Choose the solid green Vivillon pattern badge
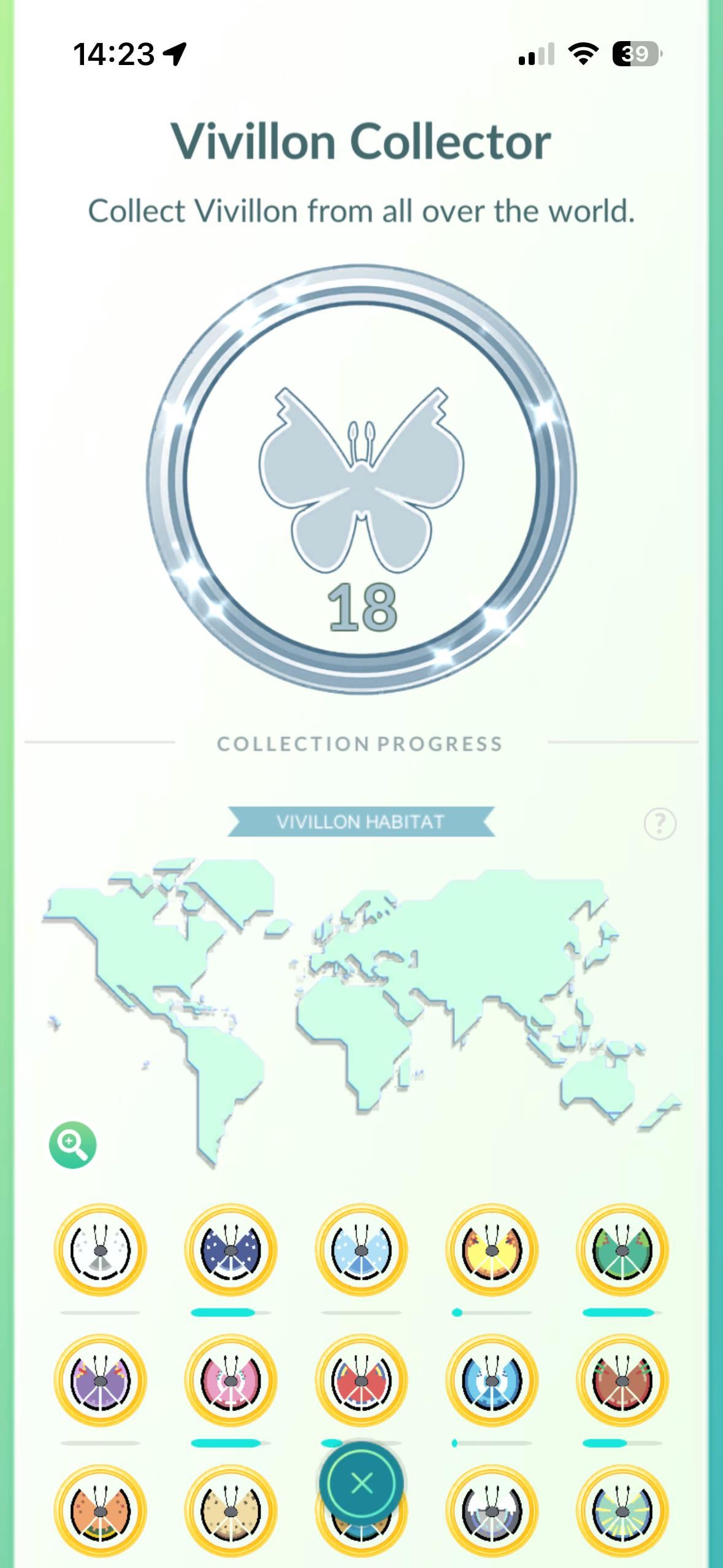Image resolution: width=723 pixels, height=1568 pixels. [x=622, y=1250]
